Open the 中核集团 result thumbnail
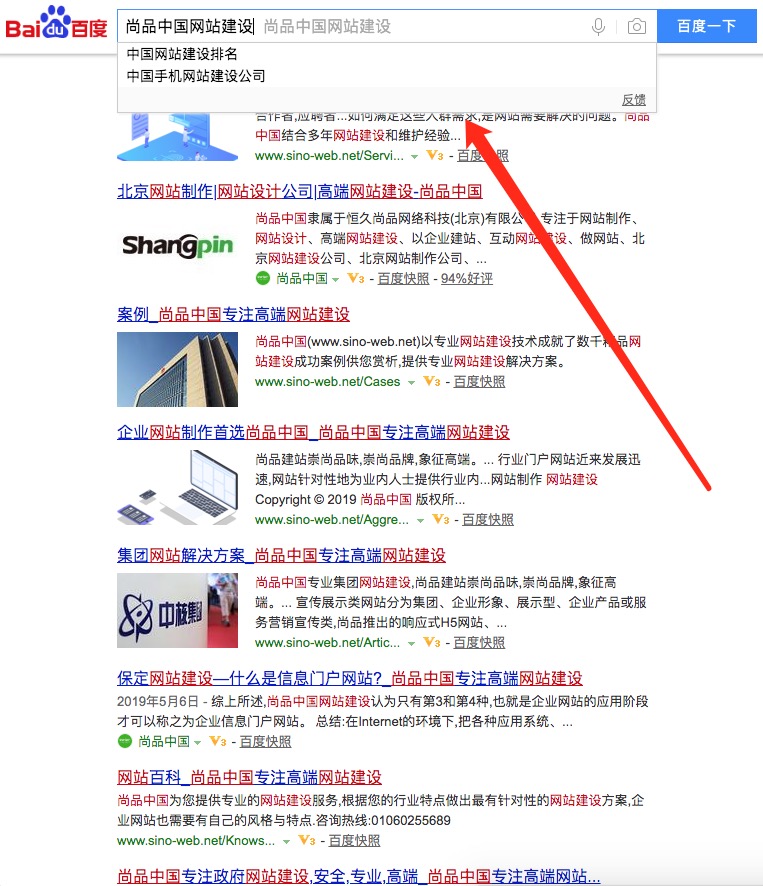The height and width of the screenshot is (886, 763). pos(177,608)
